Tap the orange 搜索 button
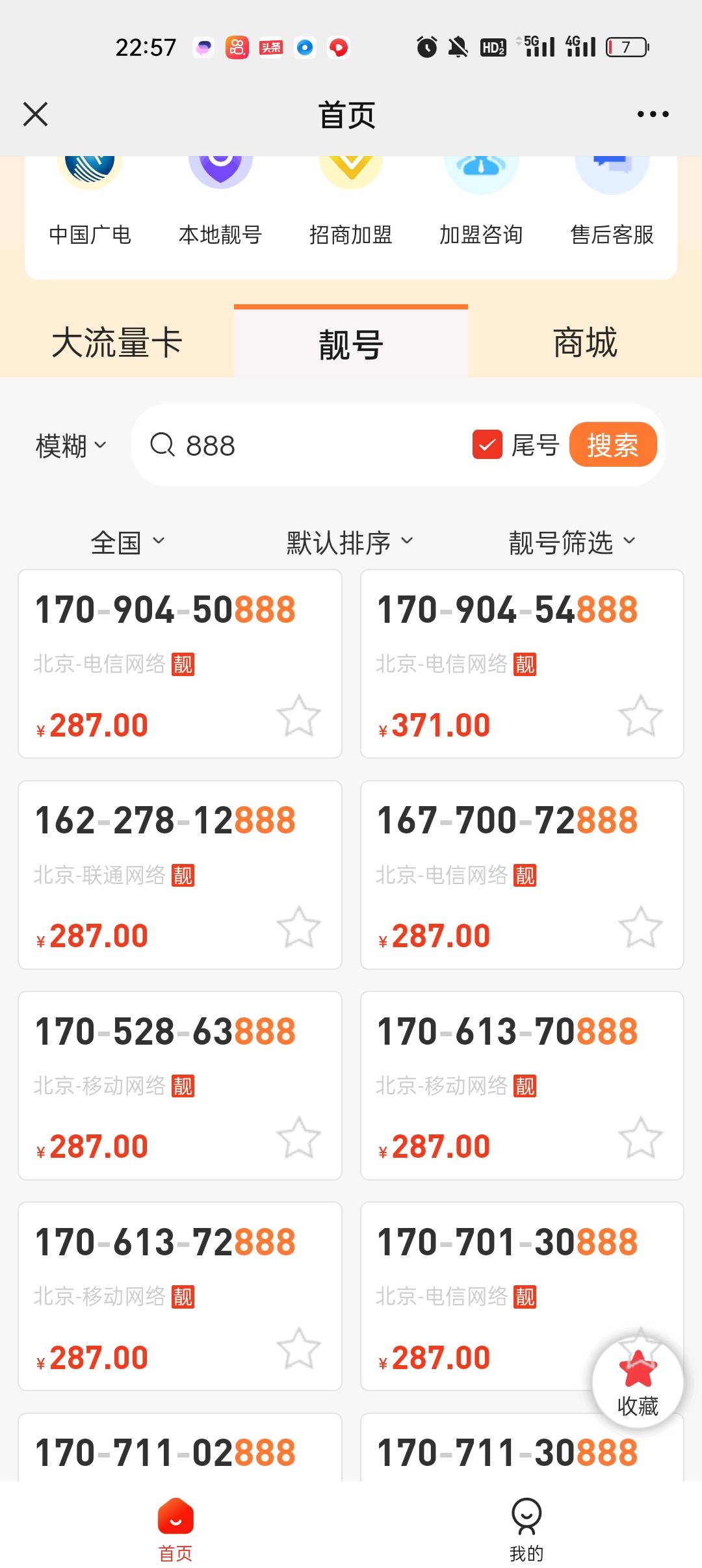The width and height of the screenshot is (702, 1568). 613,445
